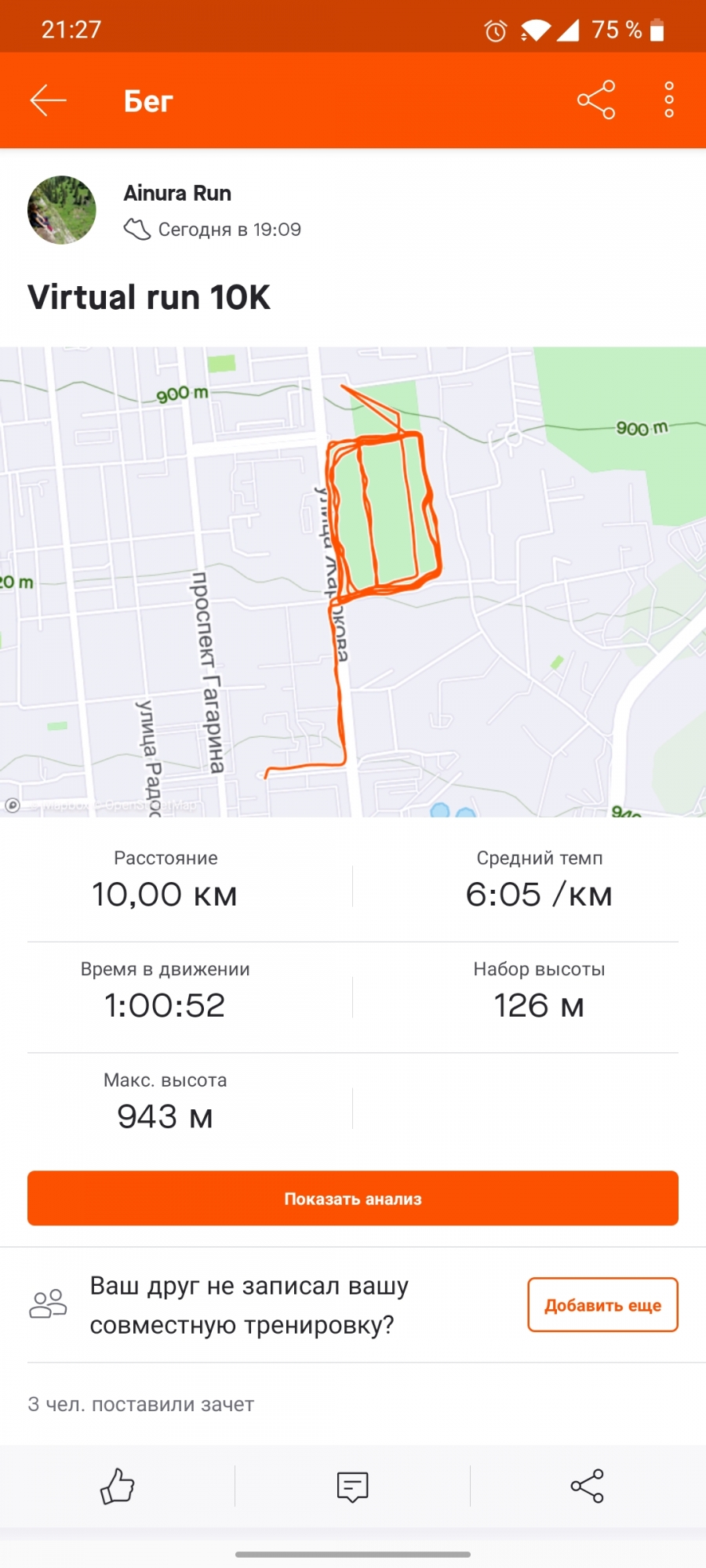Screen dimensions: 706x1568
Task: Tap the Показать анализ button
Action: coord(353,1198)
